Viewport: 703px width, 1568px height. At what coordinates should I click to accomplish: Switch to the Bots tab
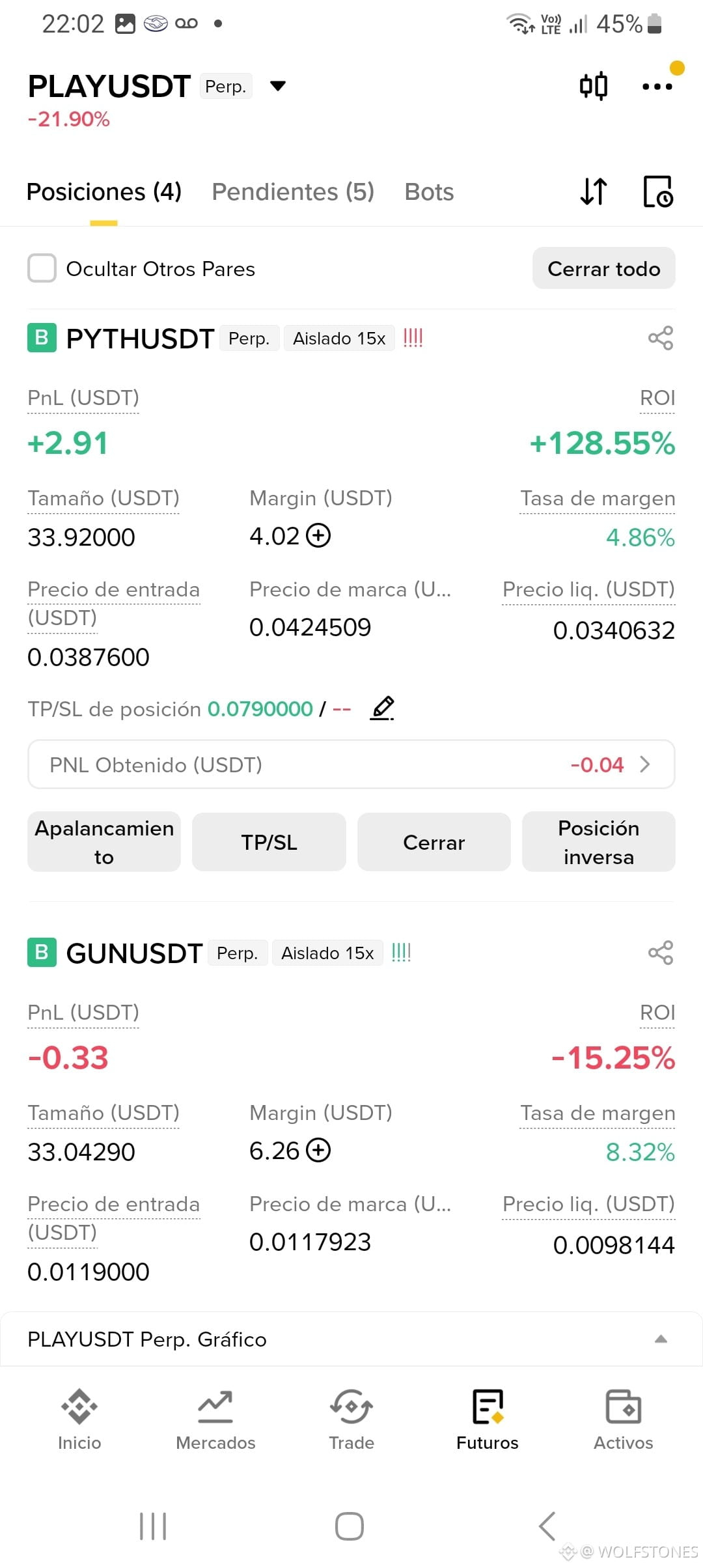pos(429,192)
